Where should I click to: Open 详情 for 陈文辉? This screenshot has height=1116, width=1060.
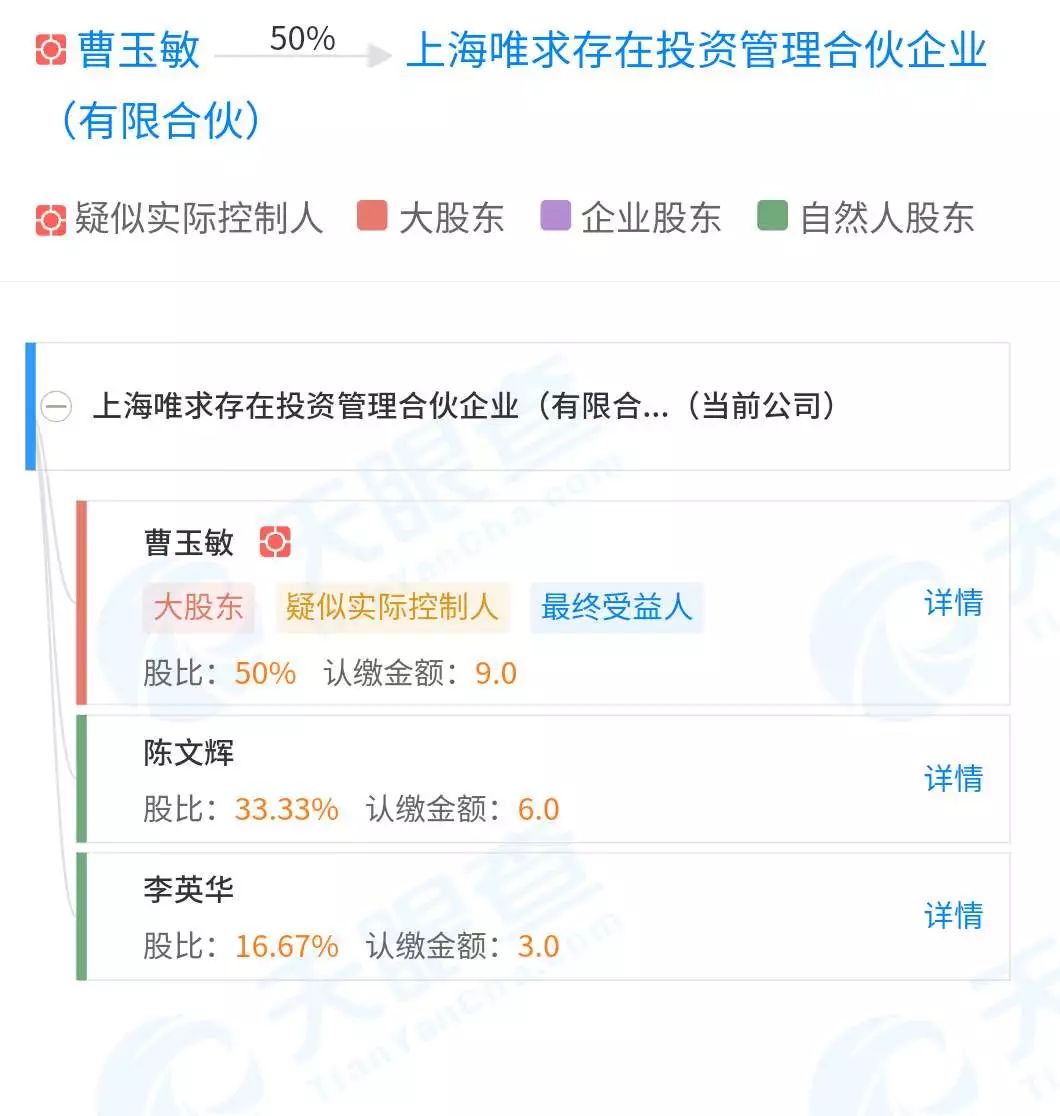click(952, 778)
